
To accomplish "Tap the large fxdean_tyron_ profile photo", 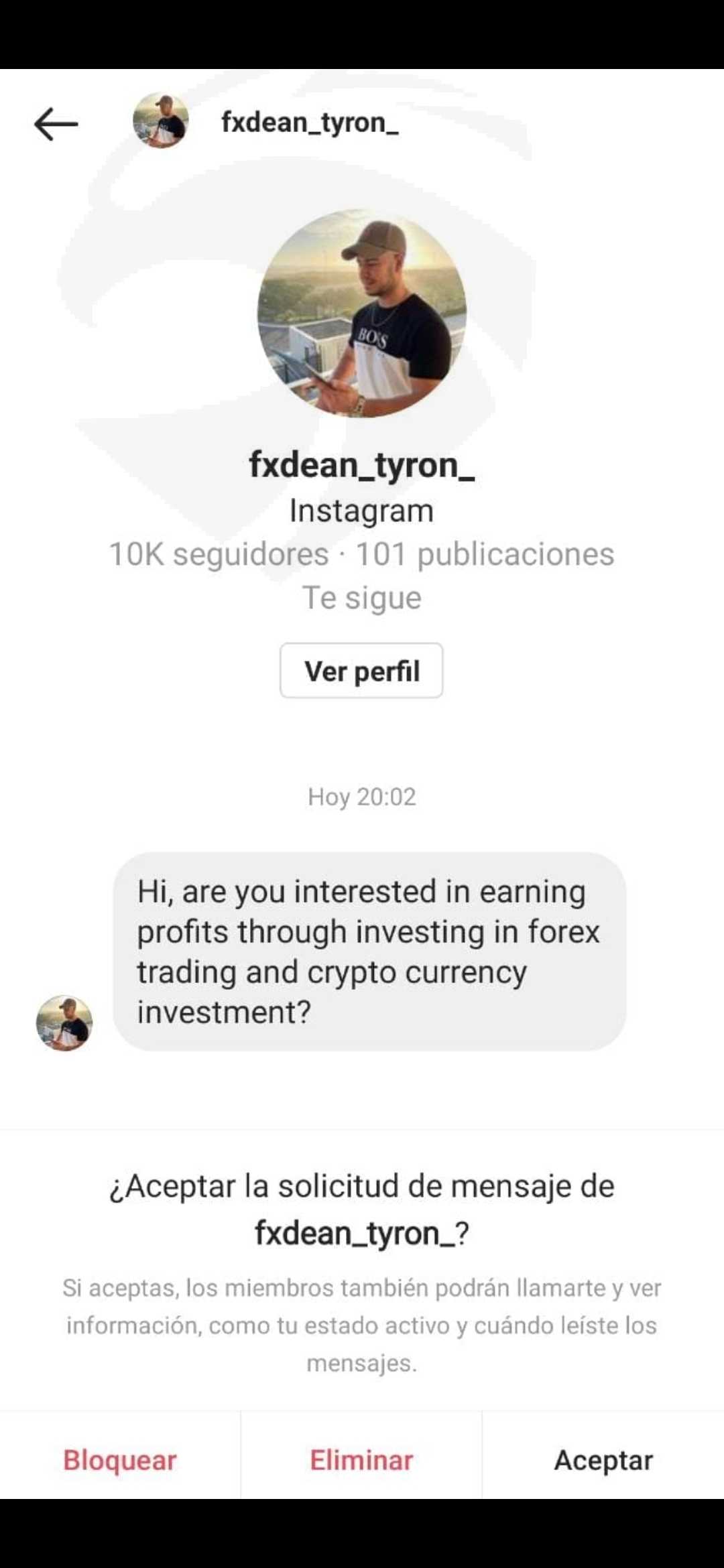I will point(362,313).
